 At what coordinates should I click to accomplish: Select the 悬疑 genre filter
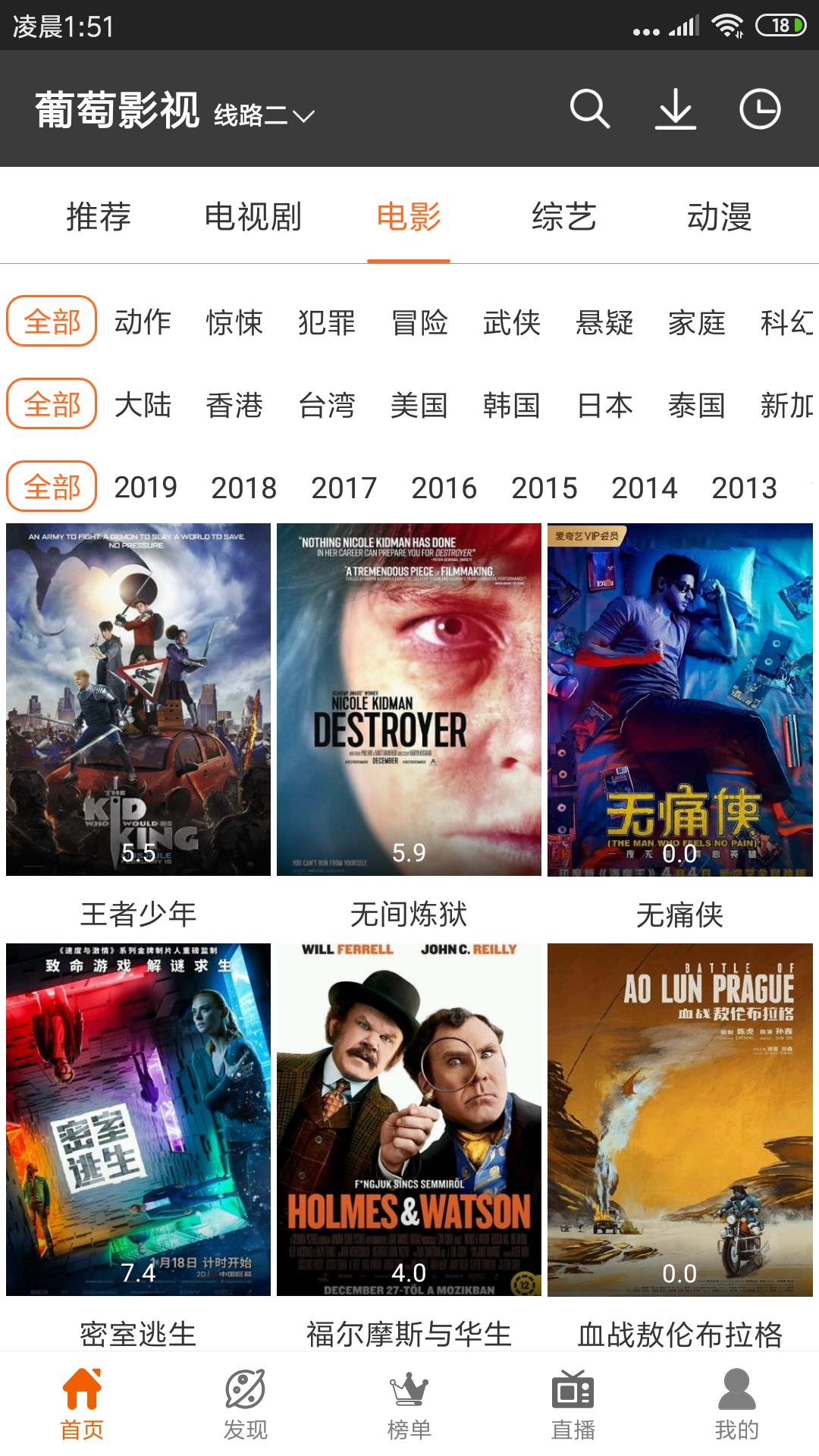pos(604,322)
